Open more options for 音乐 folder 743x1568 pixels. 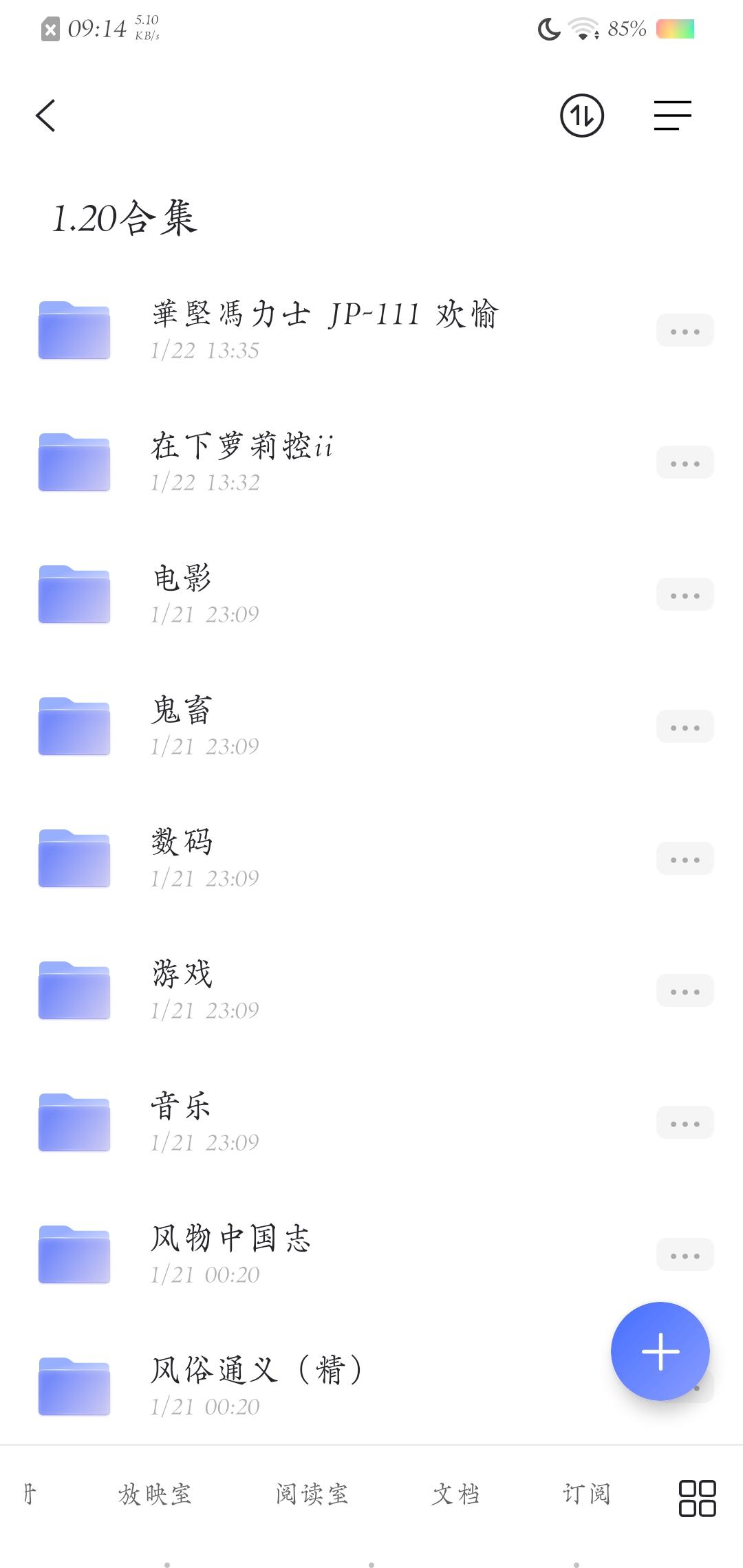point(685,1122)
